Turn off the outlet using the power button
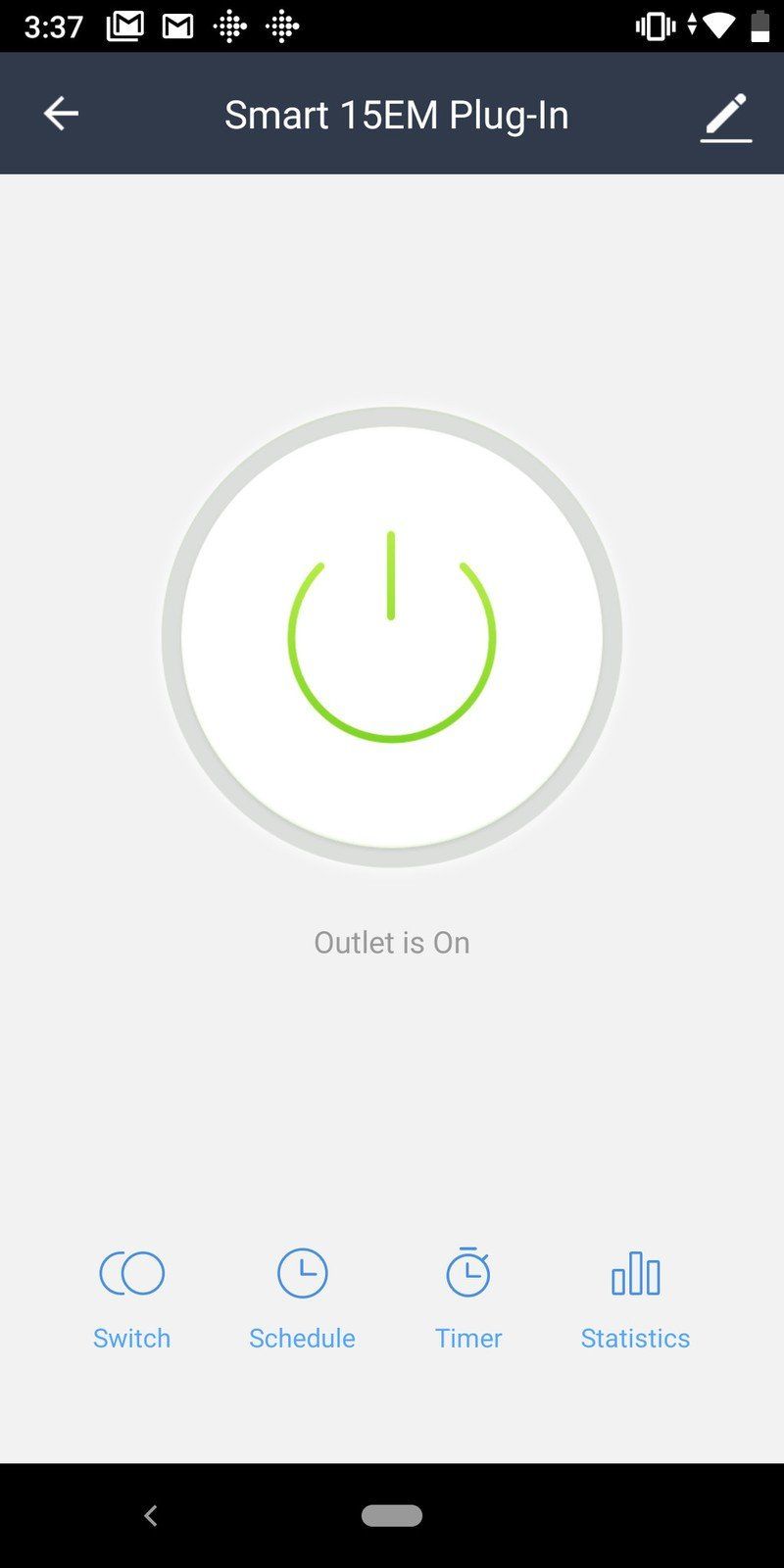Image resolution: width=784 pixels, height=1568 pixels. tap(392, 635)
